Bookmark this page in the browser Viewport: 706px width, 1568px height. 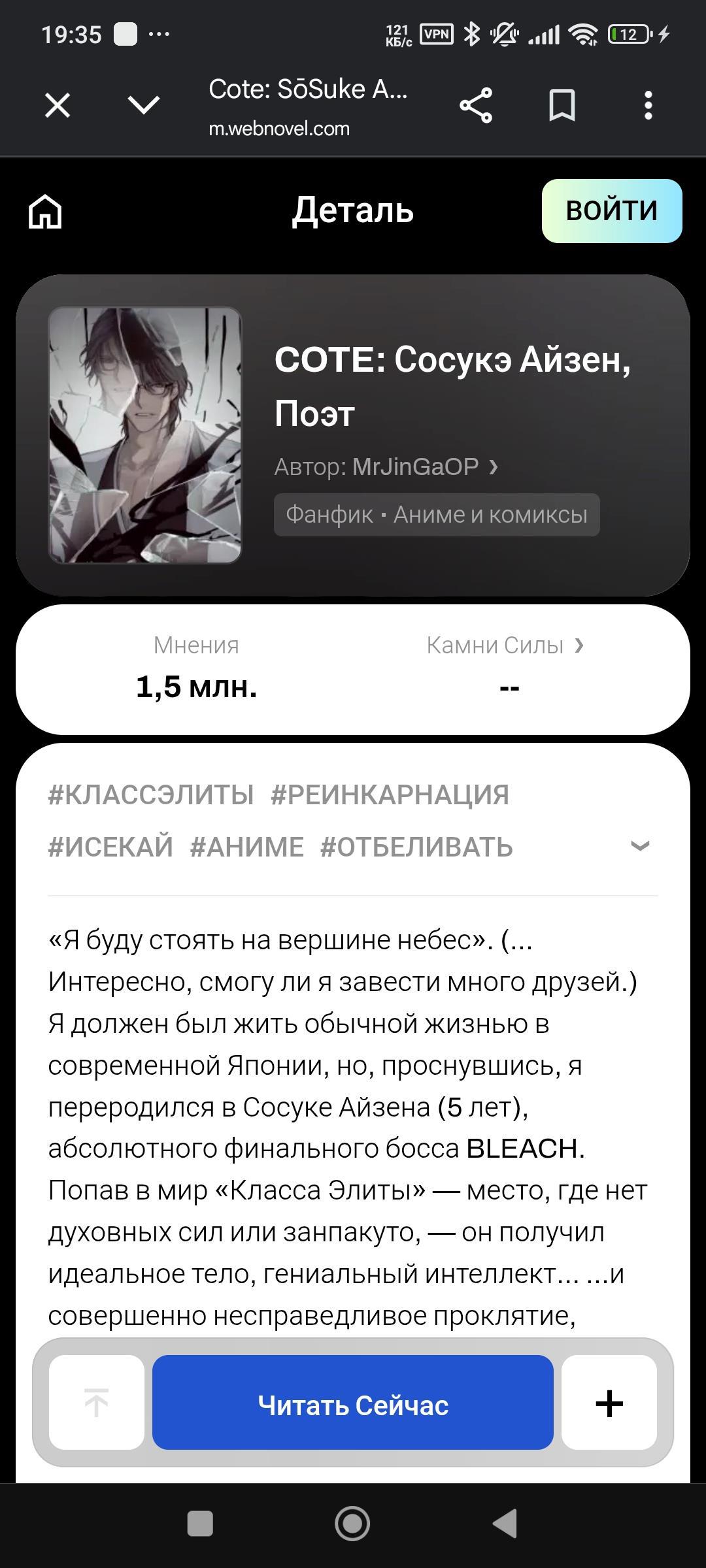pos(562,105)
